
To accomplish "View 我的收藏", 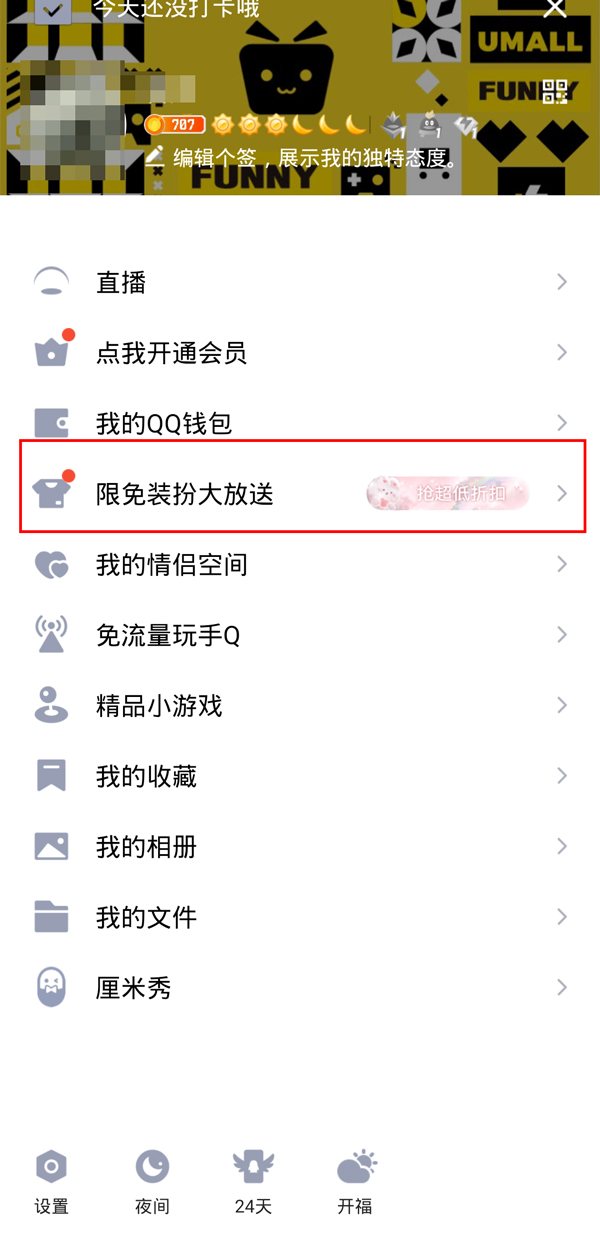I will click(x=300, y=776).
